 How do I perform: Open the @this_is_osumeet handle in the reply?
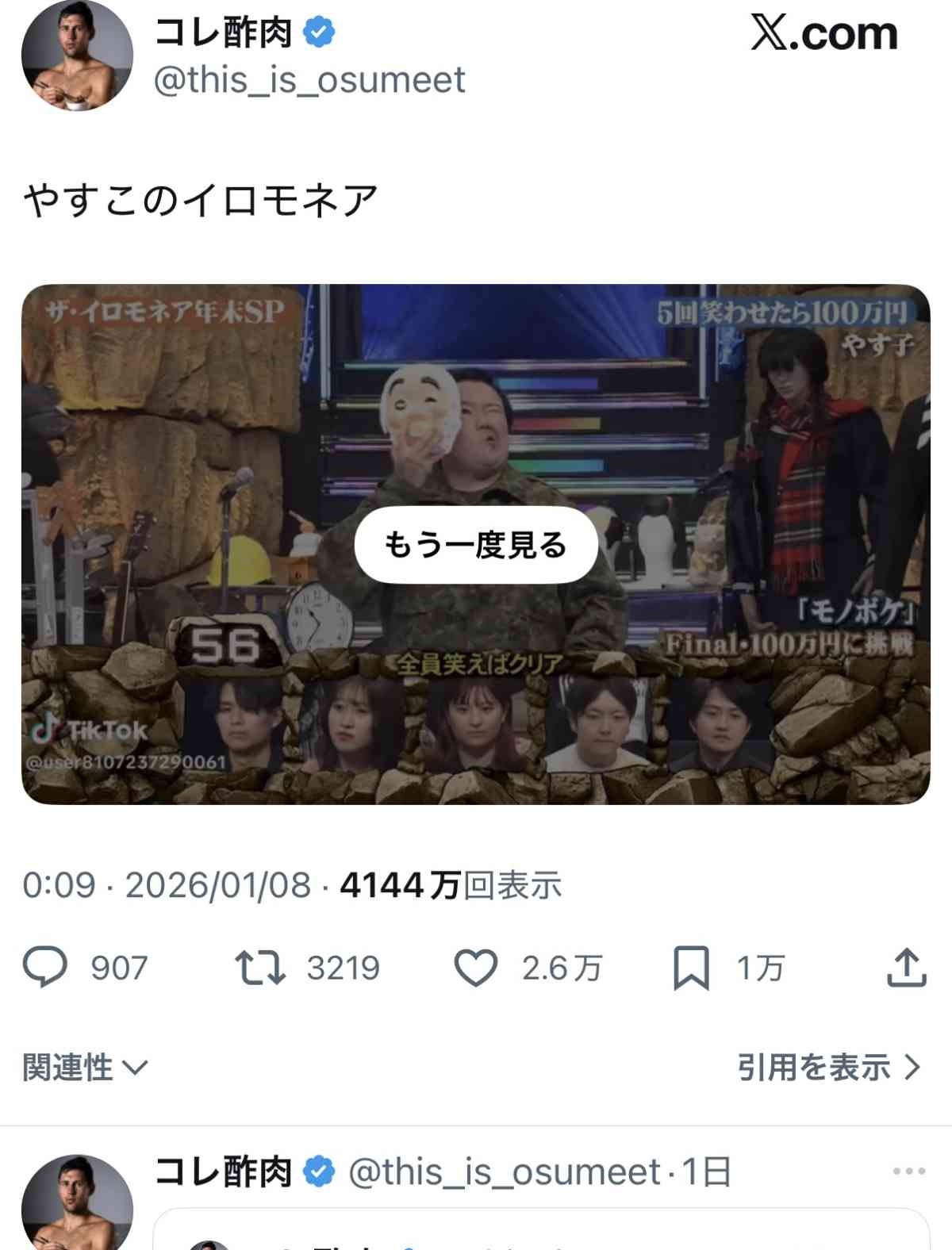coord(505,1171)
